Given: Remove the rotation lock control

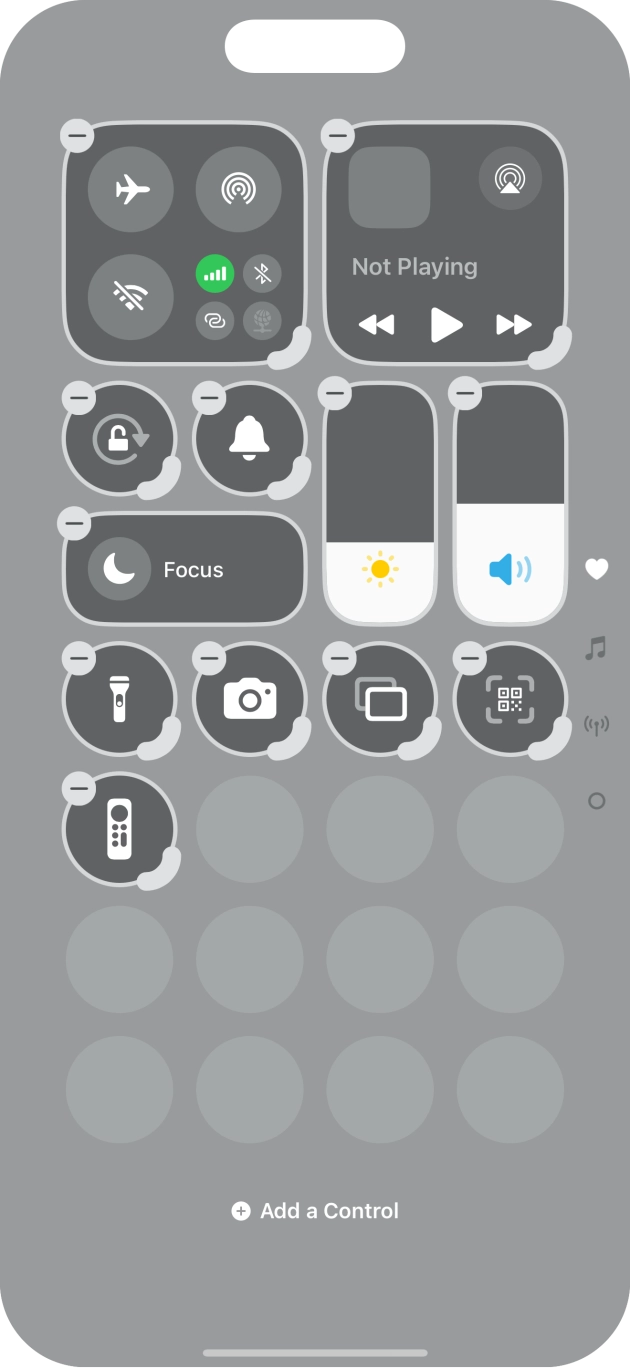Looking at the screenshot, I should [x=79, y=398].
